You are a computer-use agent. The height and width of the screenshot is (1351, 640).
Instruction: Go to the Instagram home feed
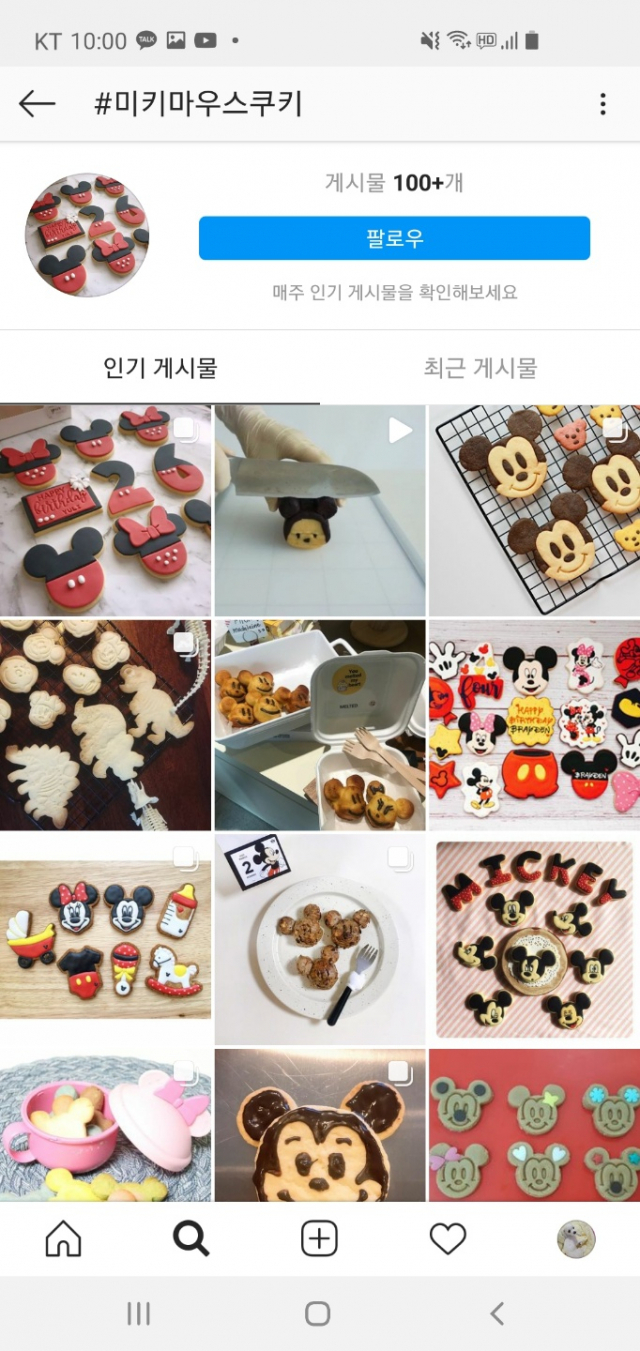[x=63, y=1239]
